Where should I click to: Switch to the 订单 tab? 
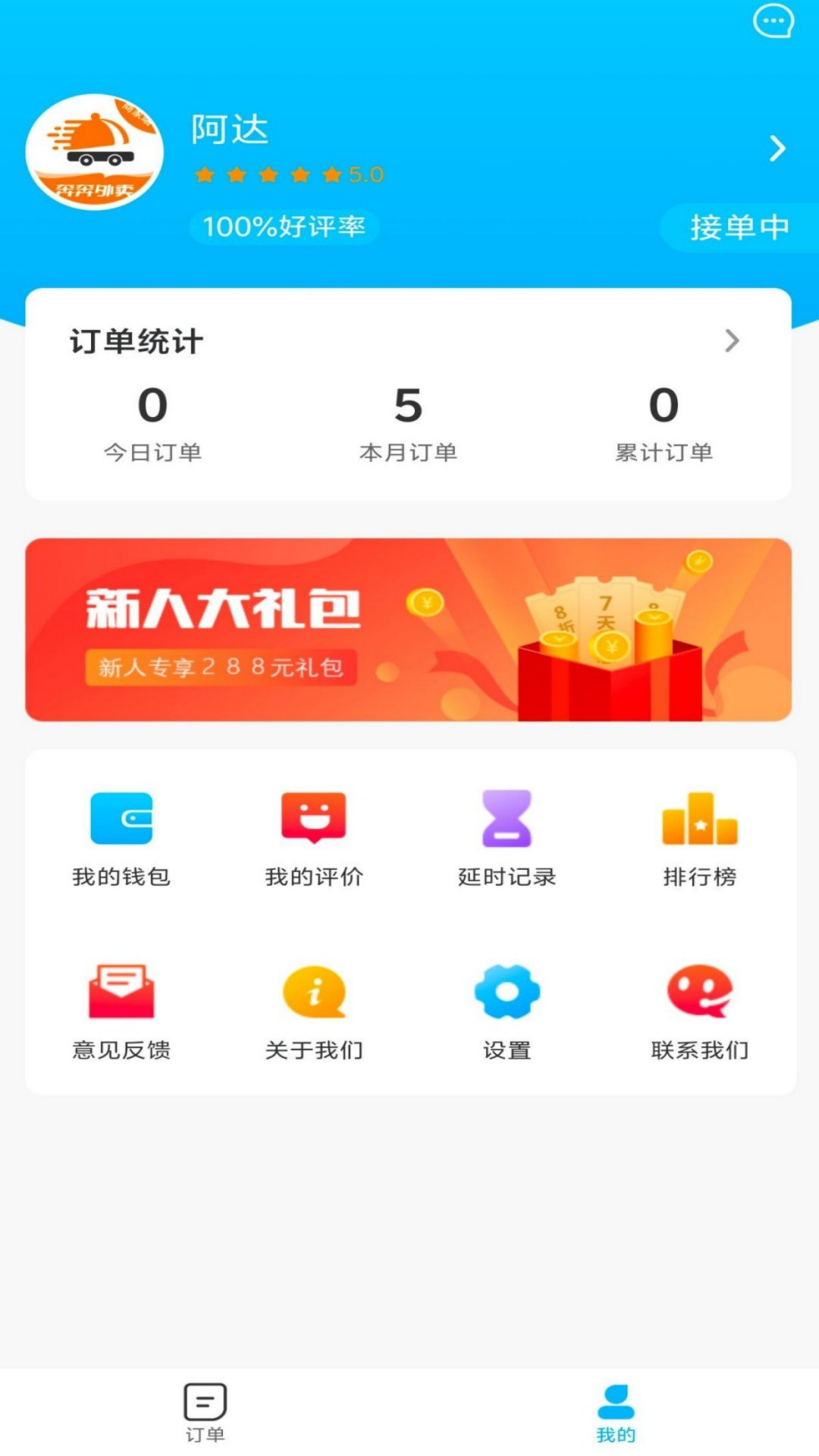click(x=205, y=1412)
